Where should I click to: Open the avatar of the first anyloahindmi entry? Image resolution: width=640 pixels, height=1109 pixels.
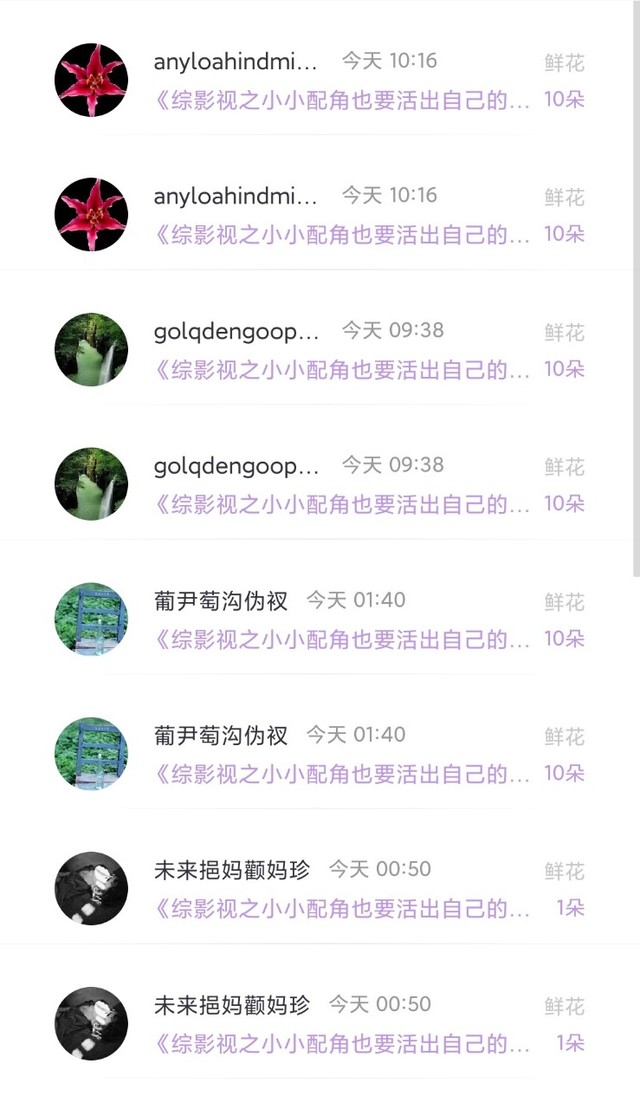click(91, 80)
